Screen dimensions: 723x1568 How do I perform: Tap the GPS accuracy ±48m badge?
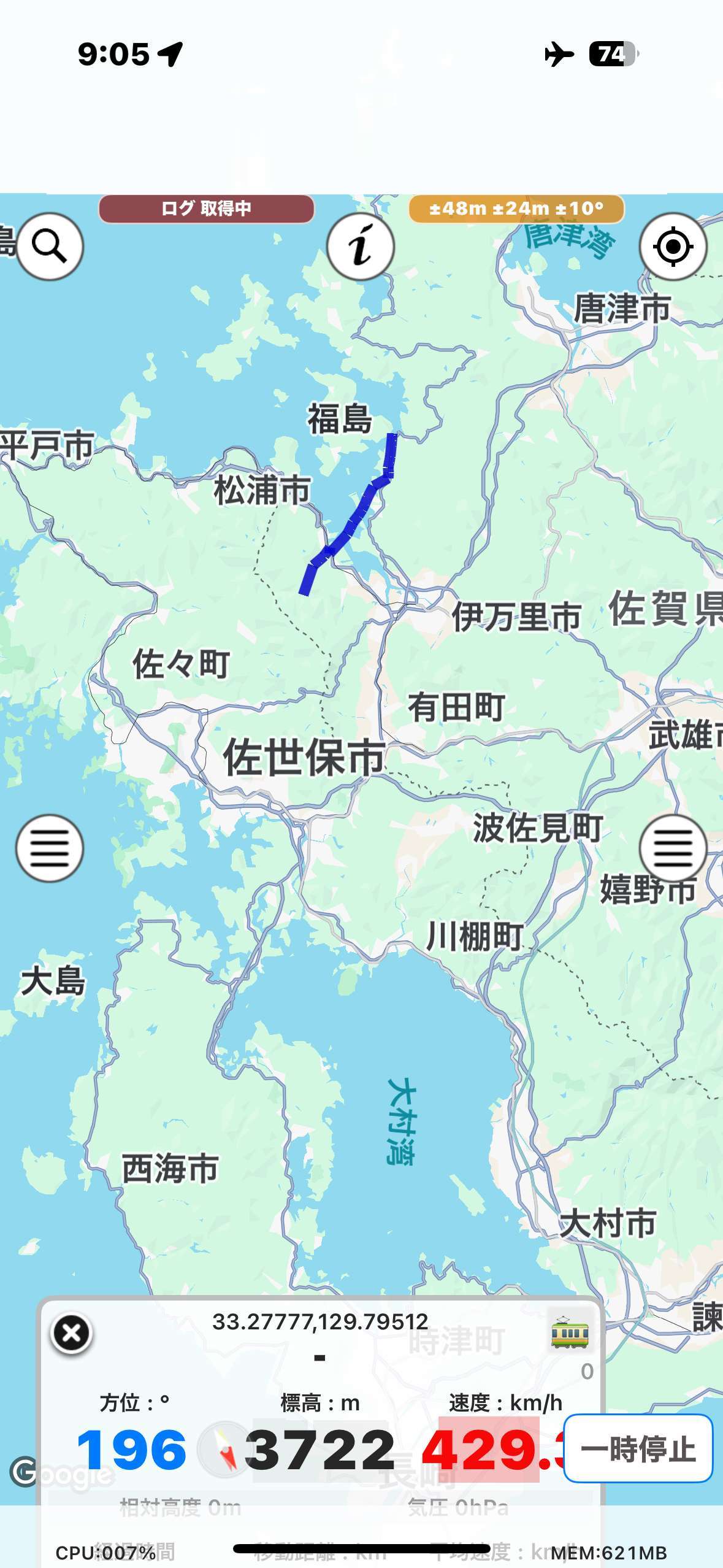(516, 209)
